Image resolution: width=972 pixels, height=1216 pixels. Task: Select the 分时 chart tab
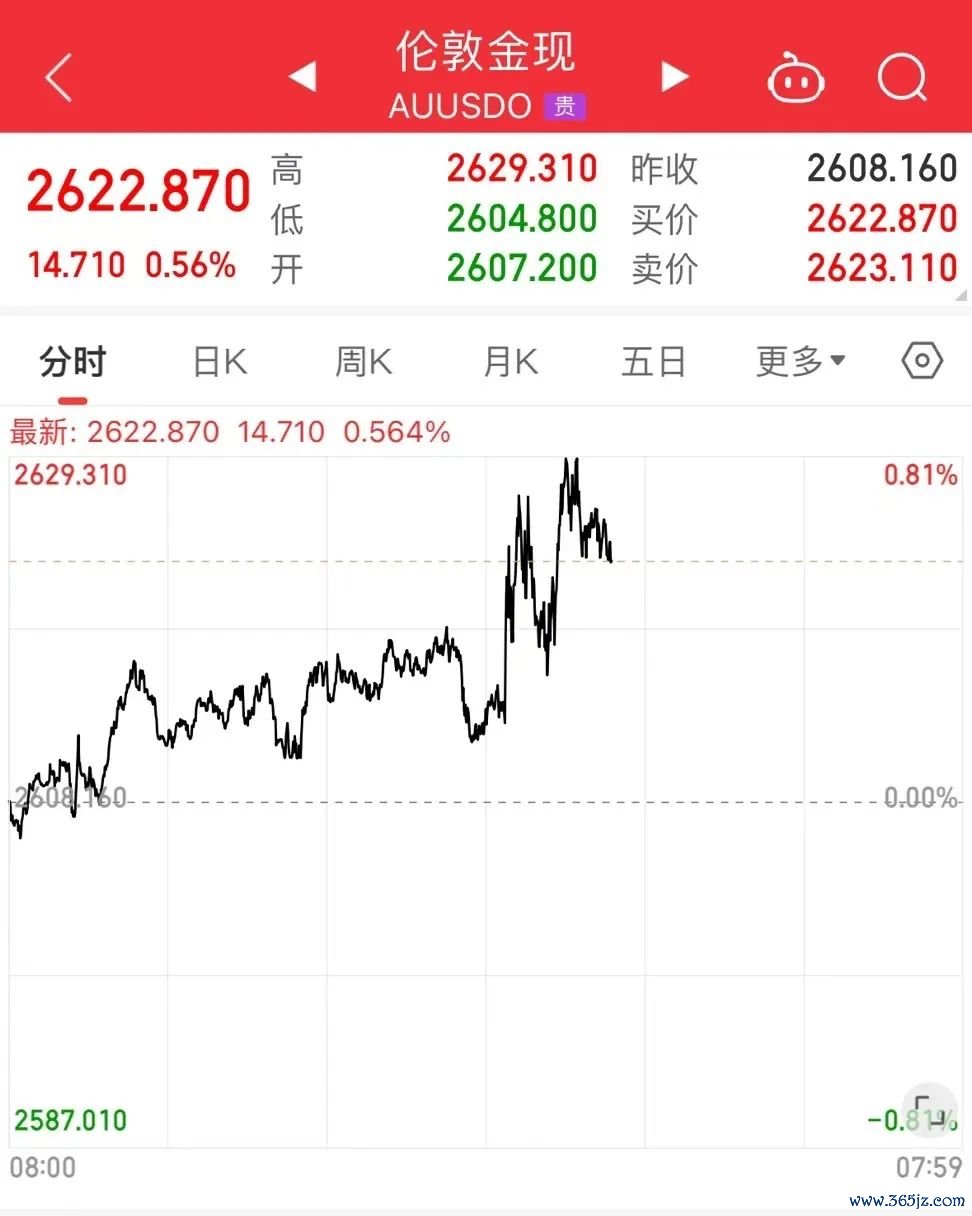[72, 362]
